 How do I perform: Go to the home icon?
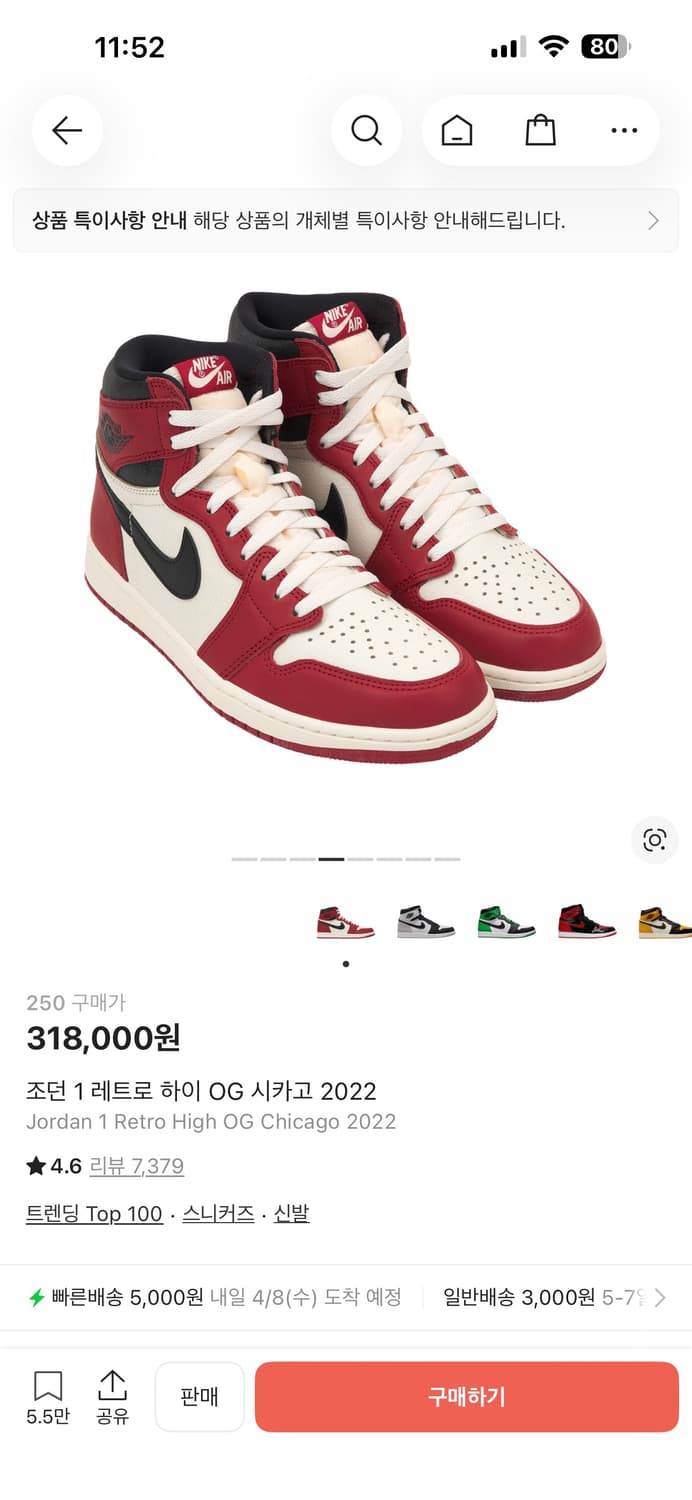457,130
